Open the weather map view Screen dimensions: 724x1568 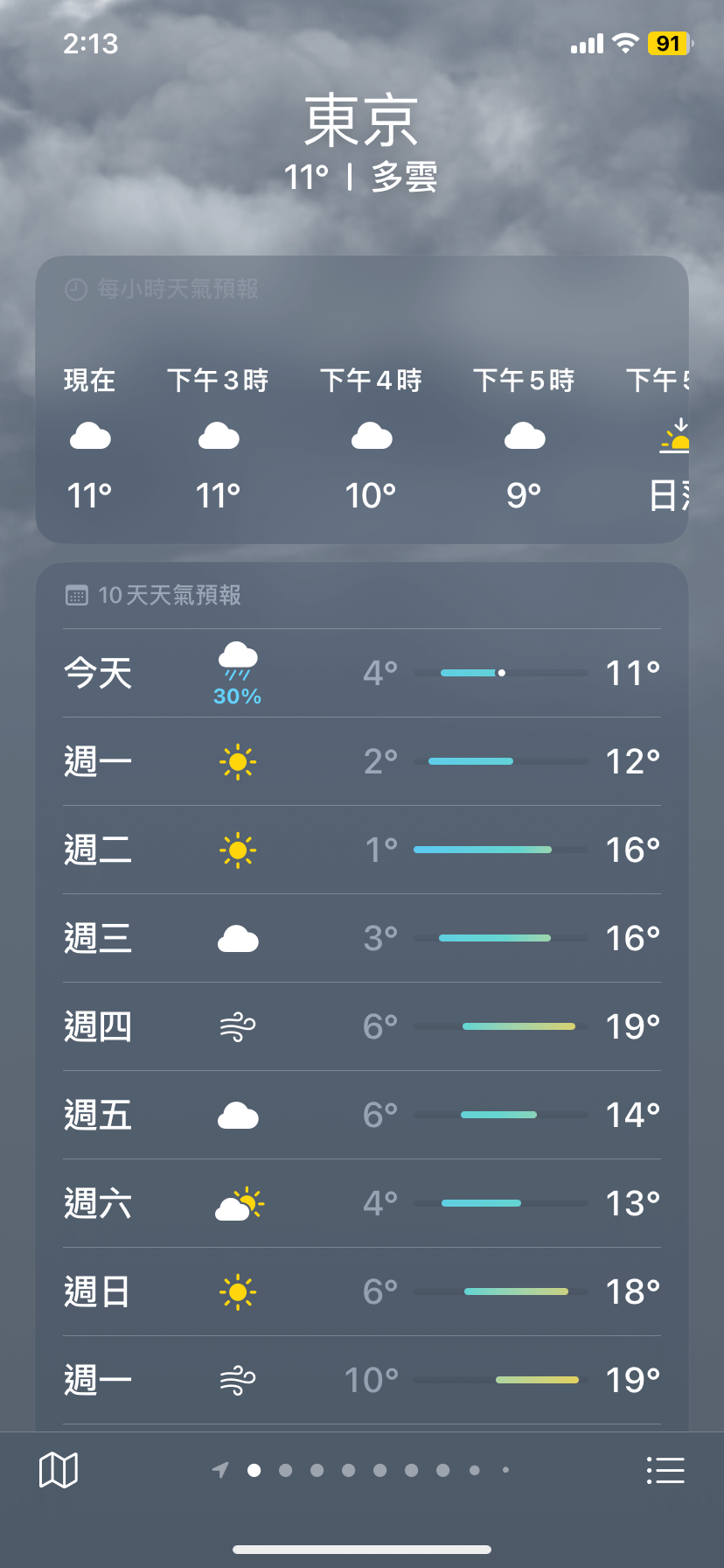coord(59,1470)
